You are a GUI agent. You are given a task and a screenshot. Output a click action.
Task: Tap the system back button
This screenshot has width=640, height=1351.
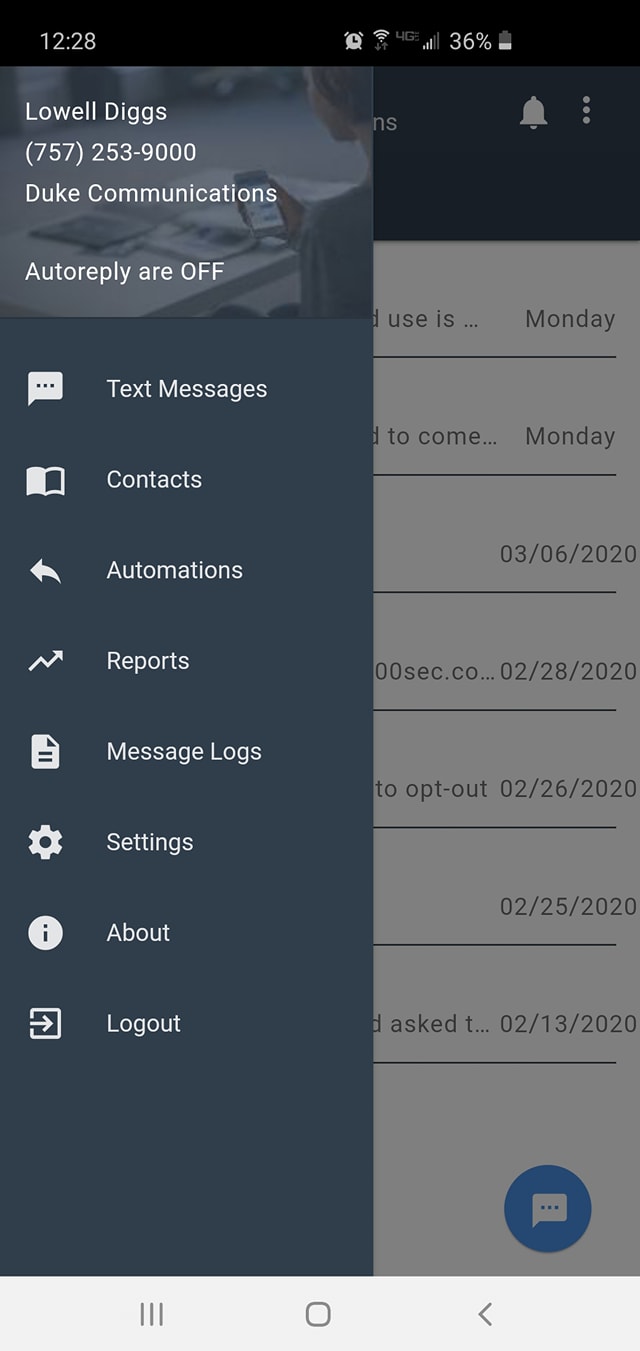[485, 1314]
